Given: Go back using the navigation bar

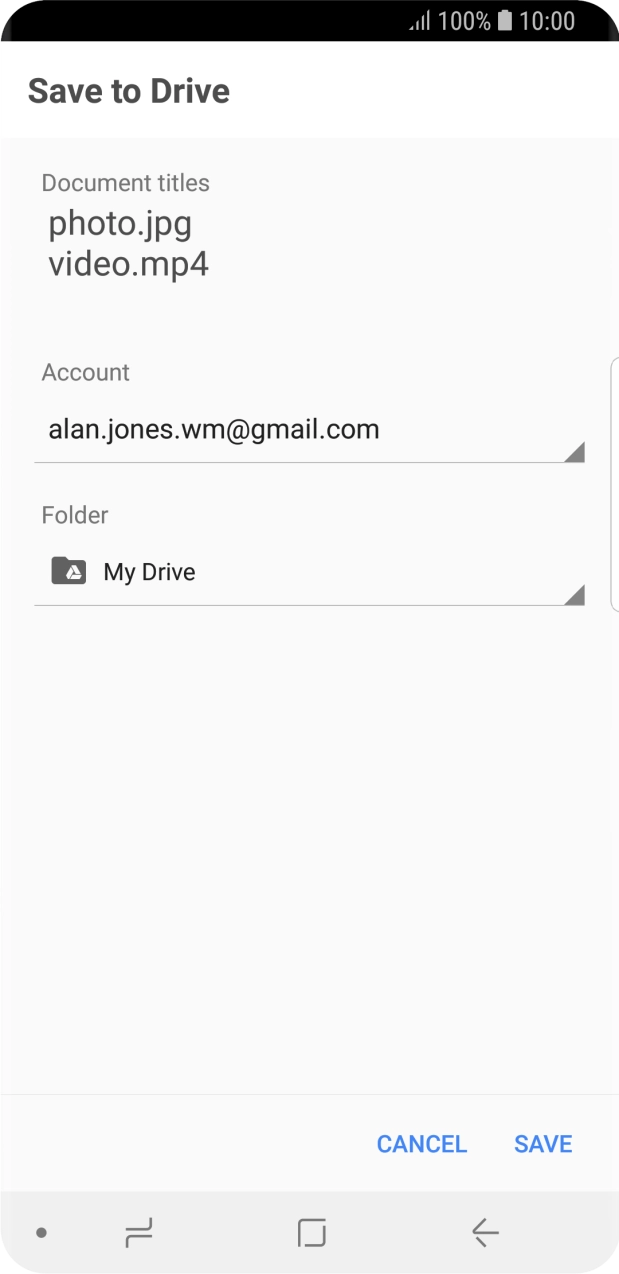Looking at the screenshot, I should (x=485, y=1233).
